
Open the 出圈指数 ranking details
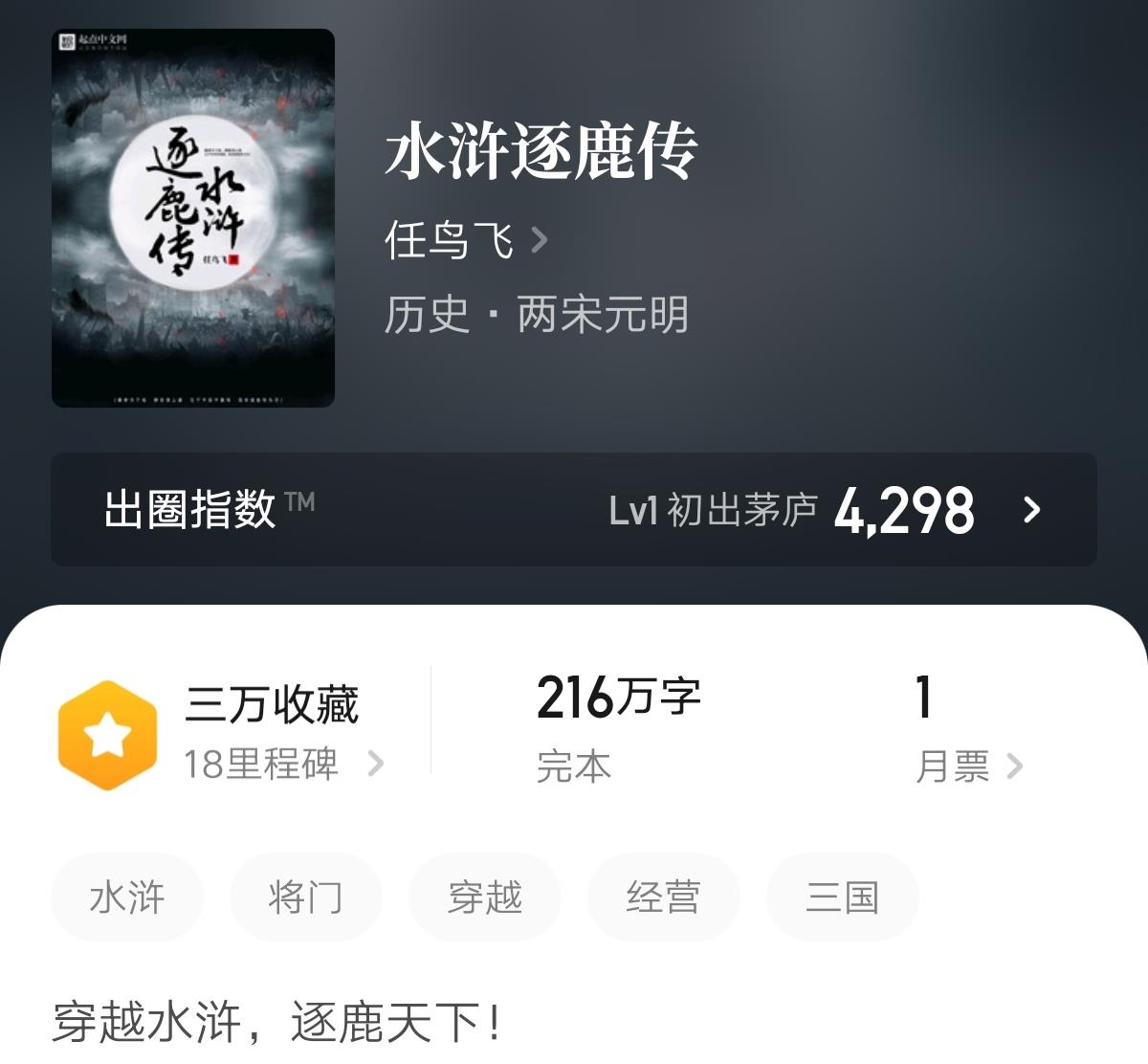pos(574,509)
